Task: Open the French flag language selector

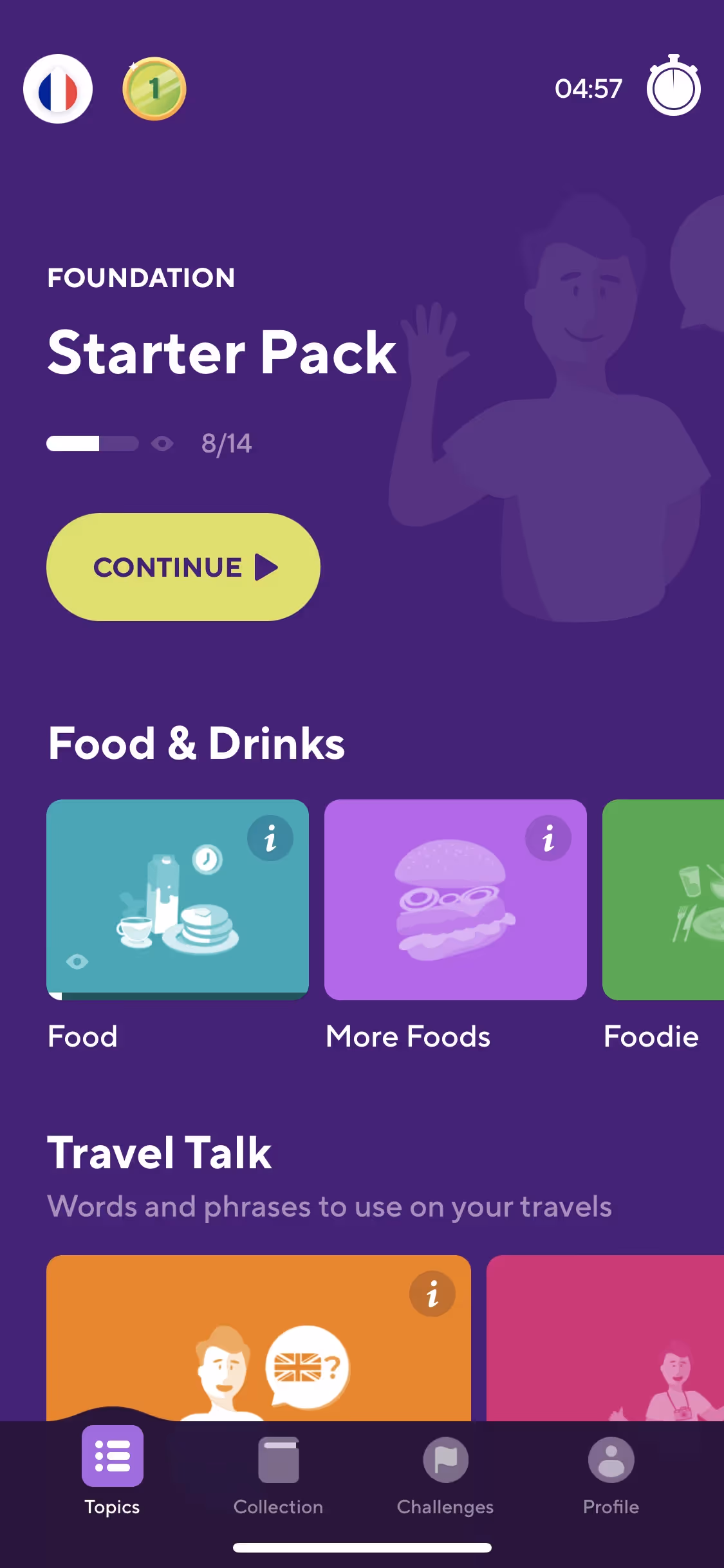Action: (58, 89)
